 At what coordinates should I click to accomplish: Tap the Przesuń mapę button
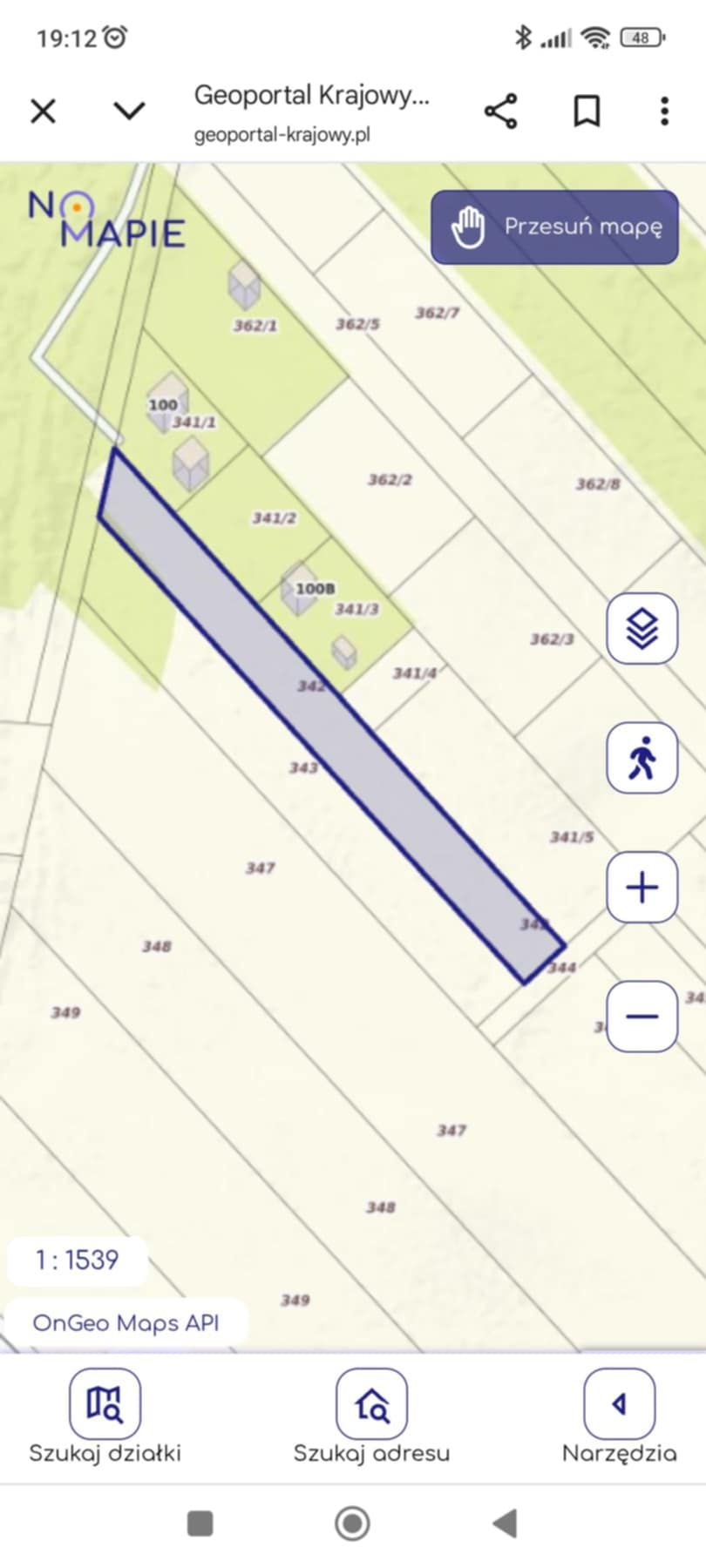click(x=554, y=227)
